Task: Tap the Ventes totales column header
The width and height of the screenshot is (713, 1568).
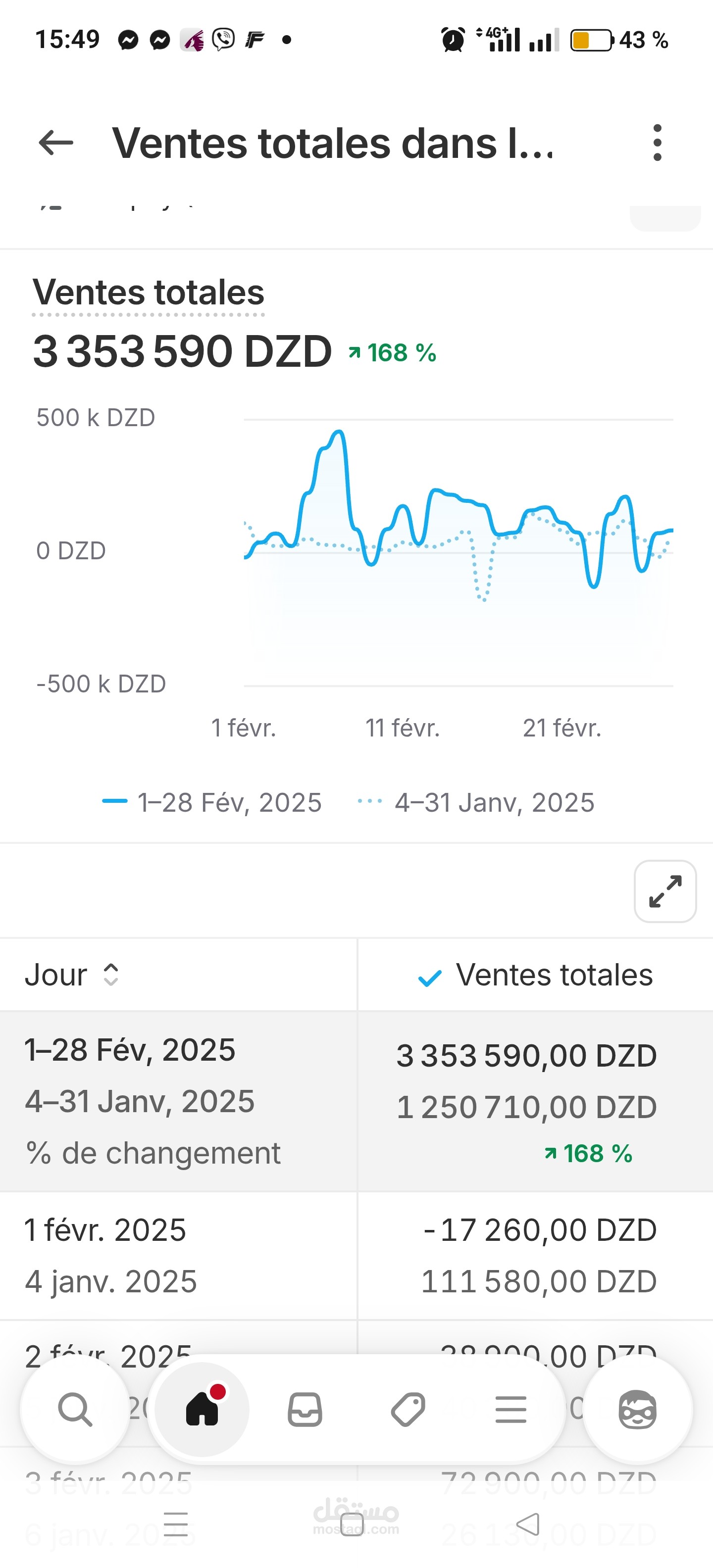Action: [x=536, y=975]
